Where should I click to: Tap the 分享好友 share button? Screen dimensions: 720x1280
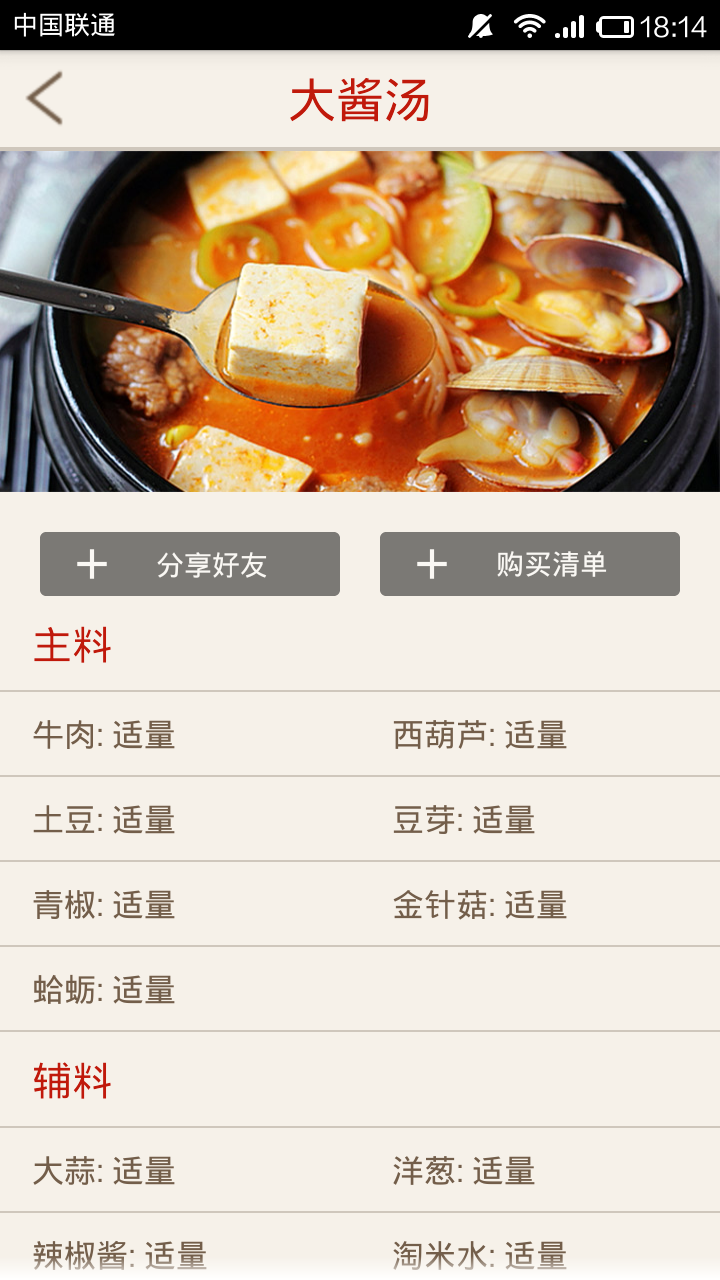pos(190,564)
